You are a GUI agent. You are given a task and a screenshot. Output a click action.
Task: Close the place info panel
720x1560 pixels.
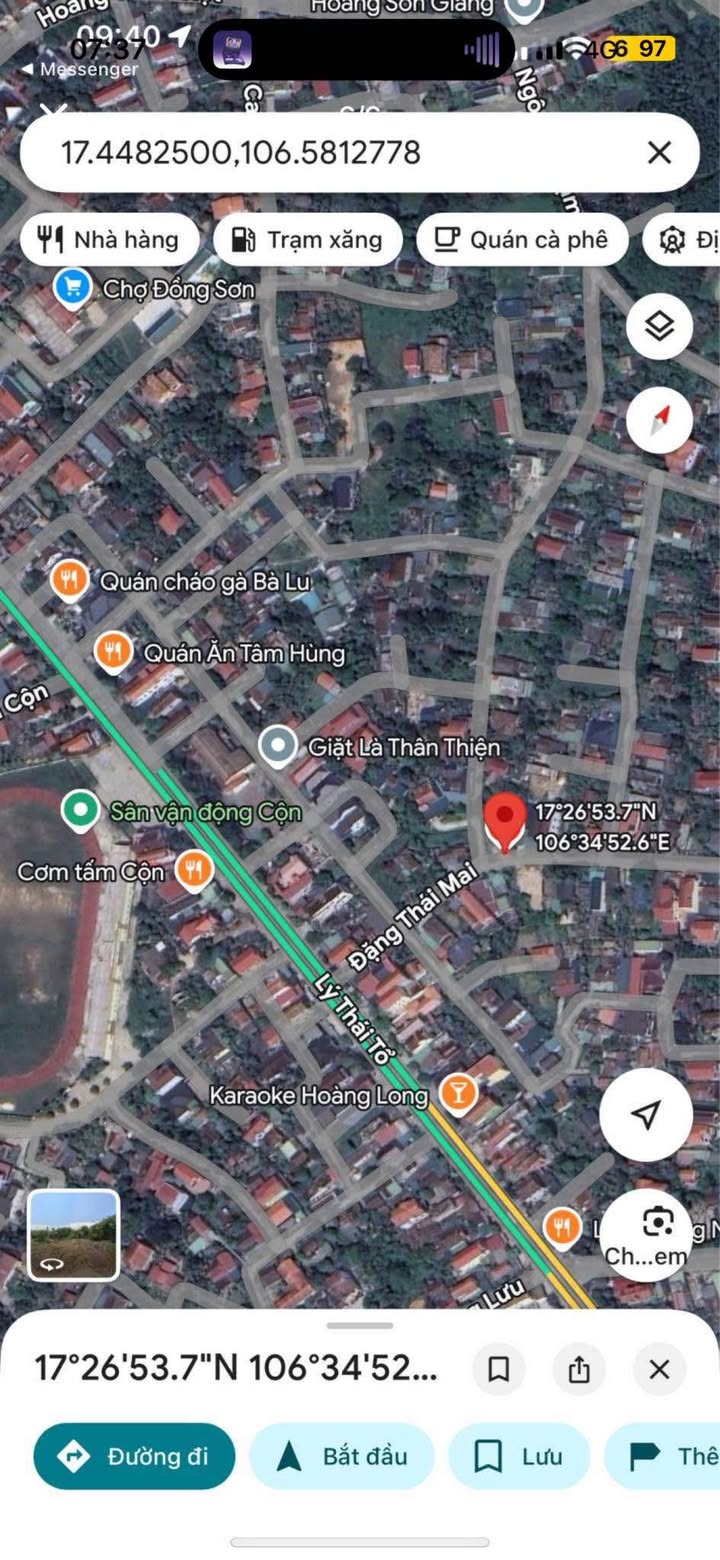click(659, 1369)
